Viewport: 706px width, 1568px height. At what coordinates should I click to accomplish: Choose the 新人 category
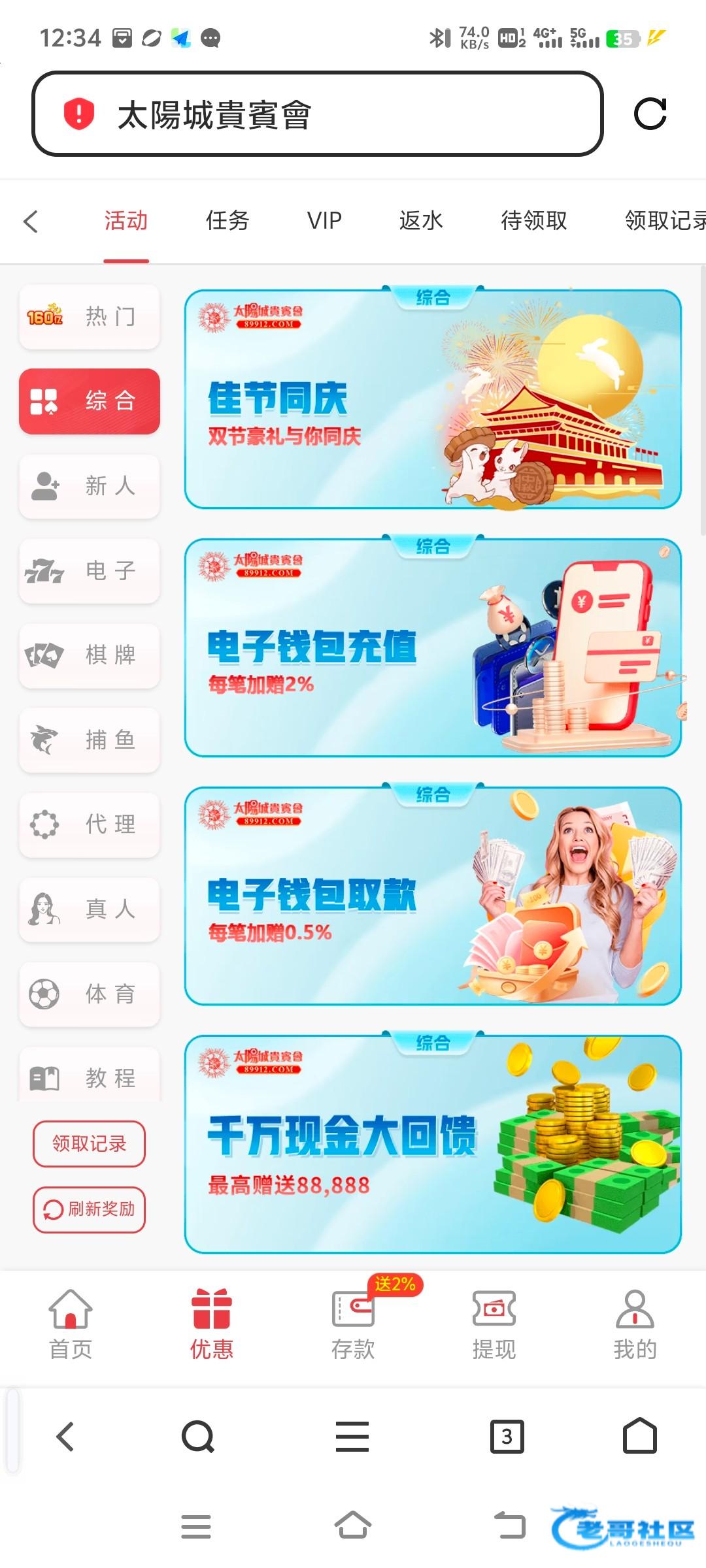90,486
